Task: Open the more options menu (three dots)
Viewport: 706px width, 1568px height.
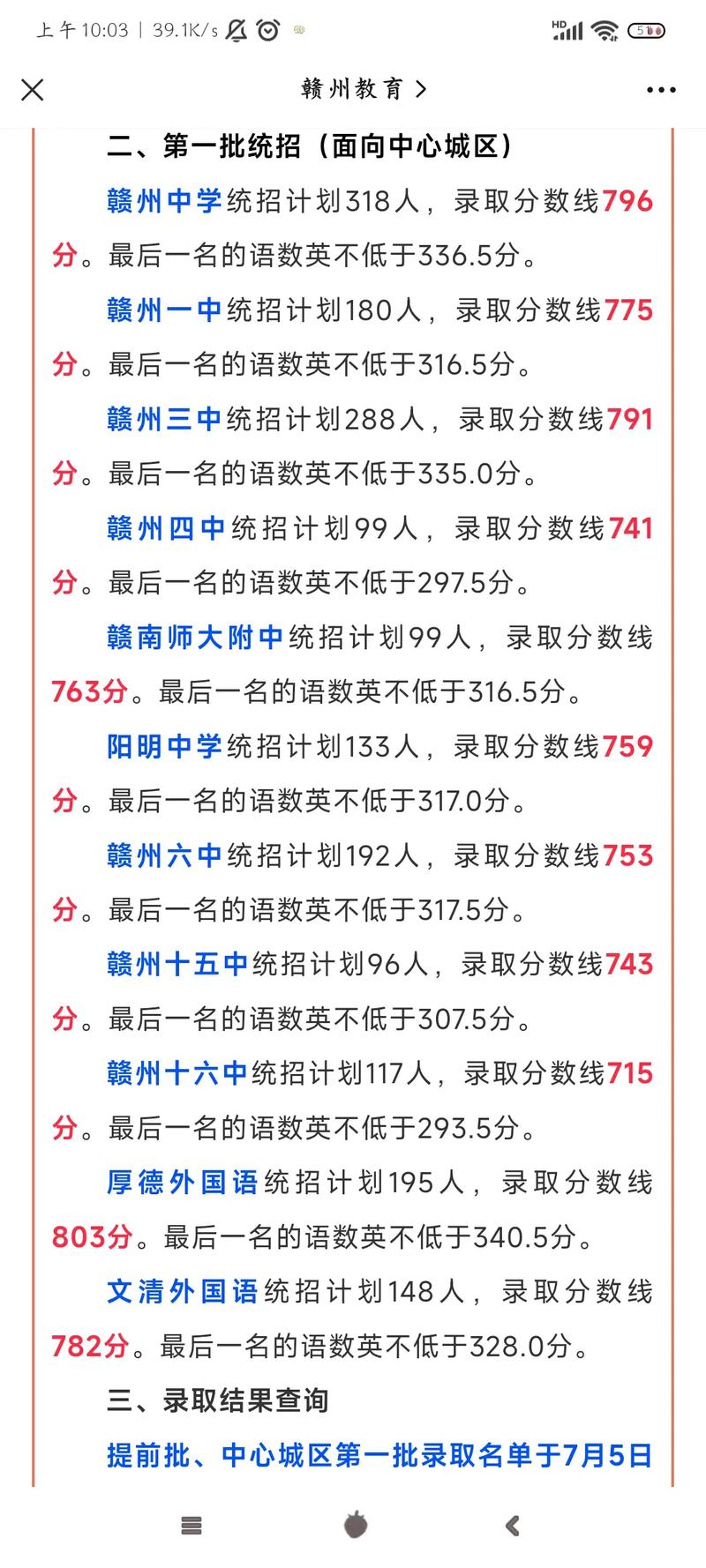Action: coord(660,89)
